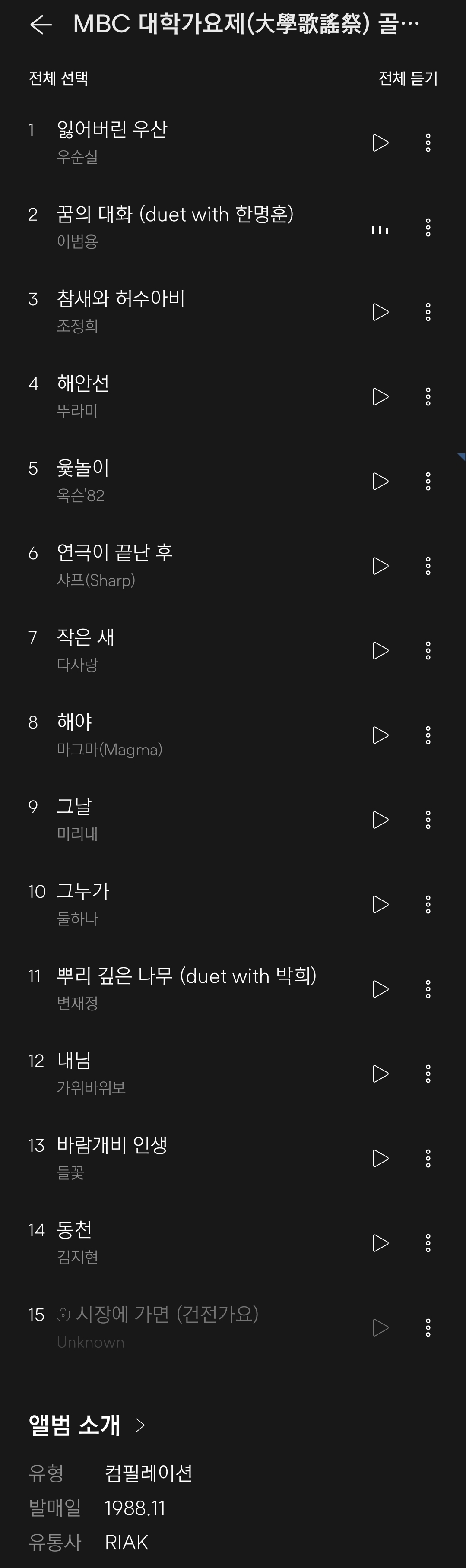Play 윷놀이 by 옥슨'82
Screen dimensions: 466x1568
(x=380, y=481)
